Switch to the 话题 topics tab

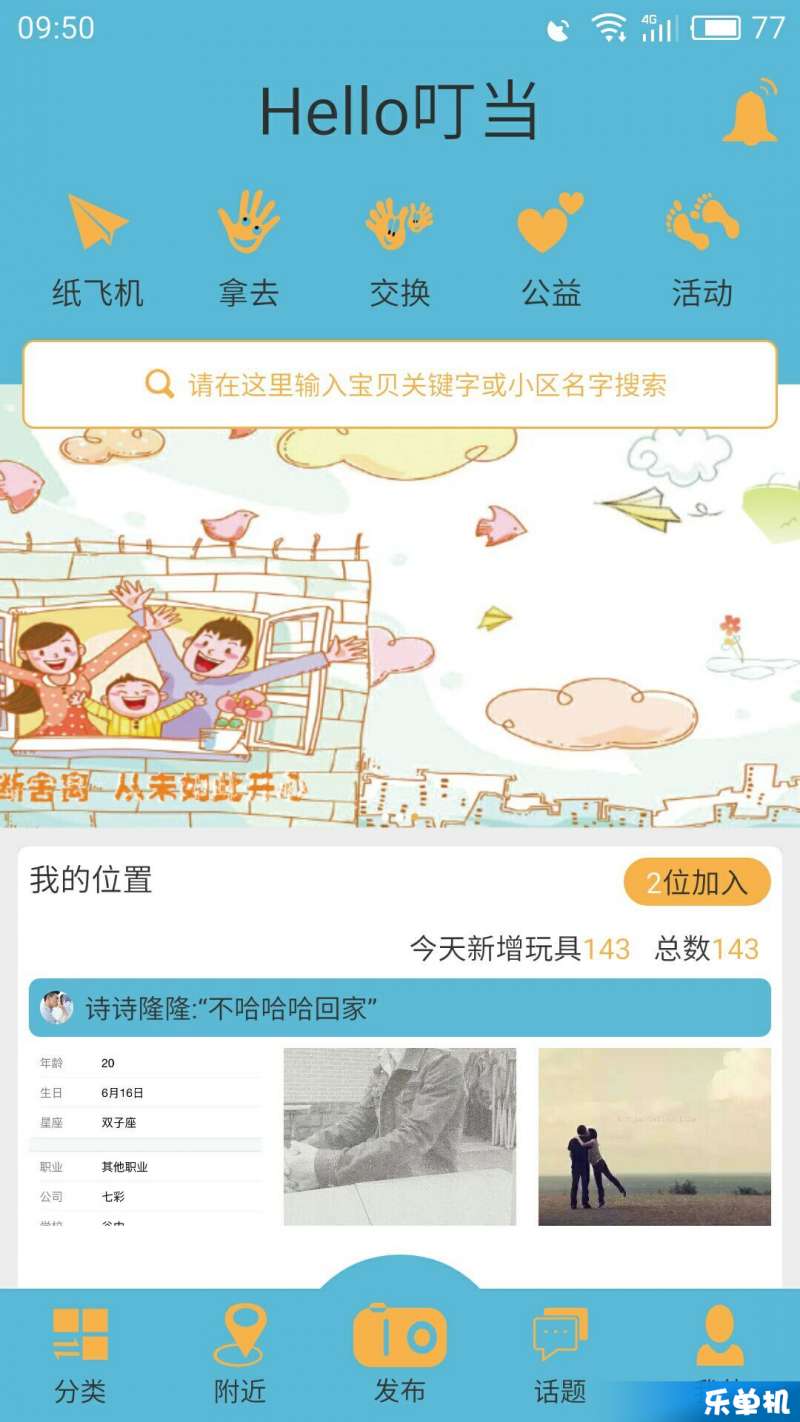pos(560,1353)
